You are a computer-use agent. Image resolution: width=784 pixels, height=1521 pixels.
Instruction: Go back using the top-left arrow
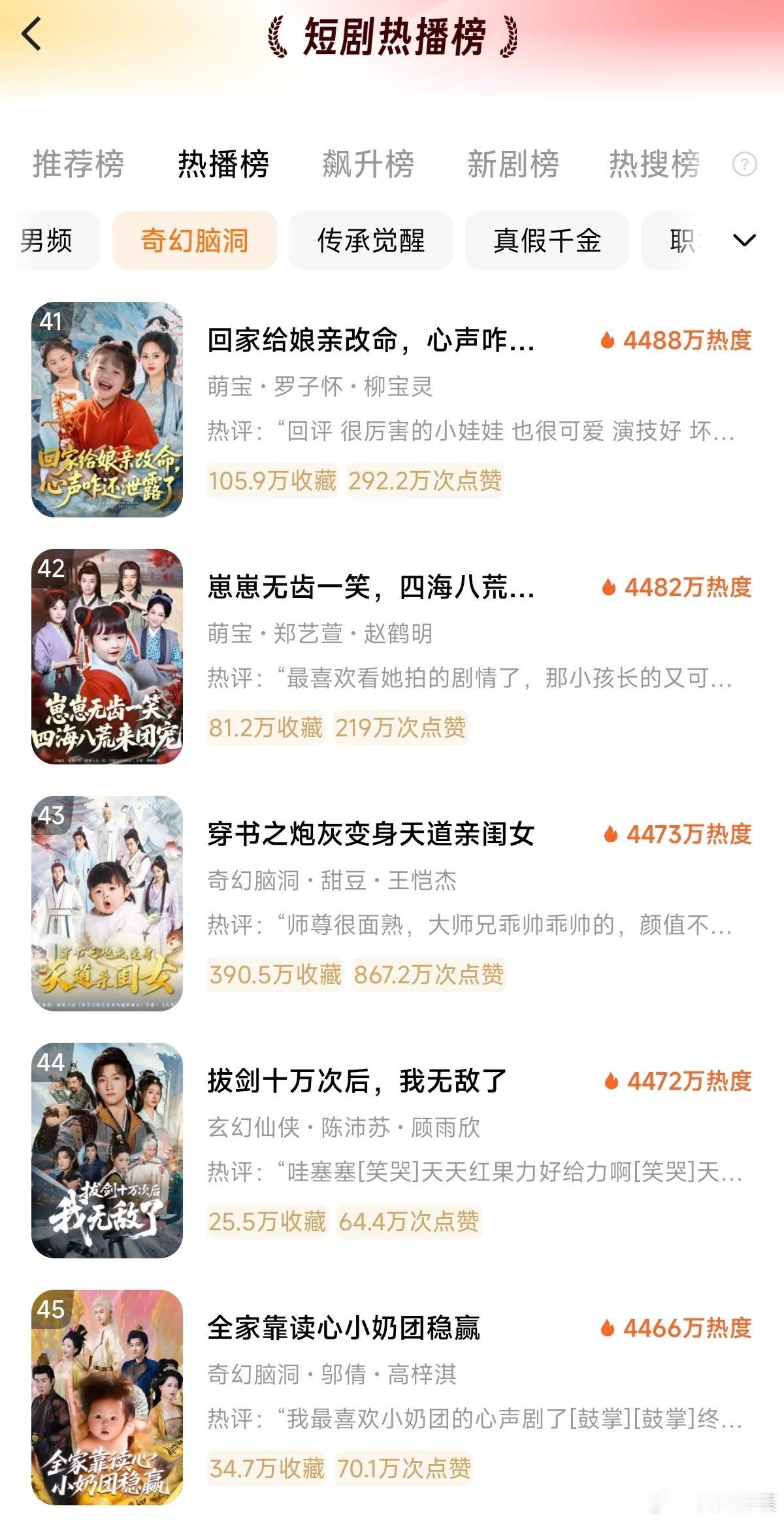[x=31, y=34]
